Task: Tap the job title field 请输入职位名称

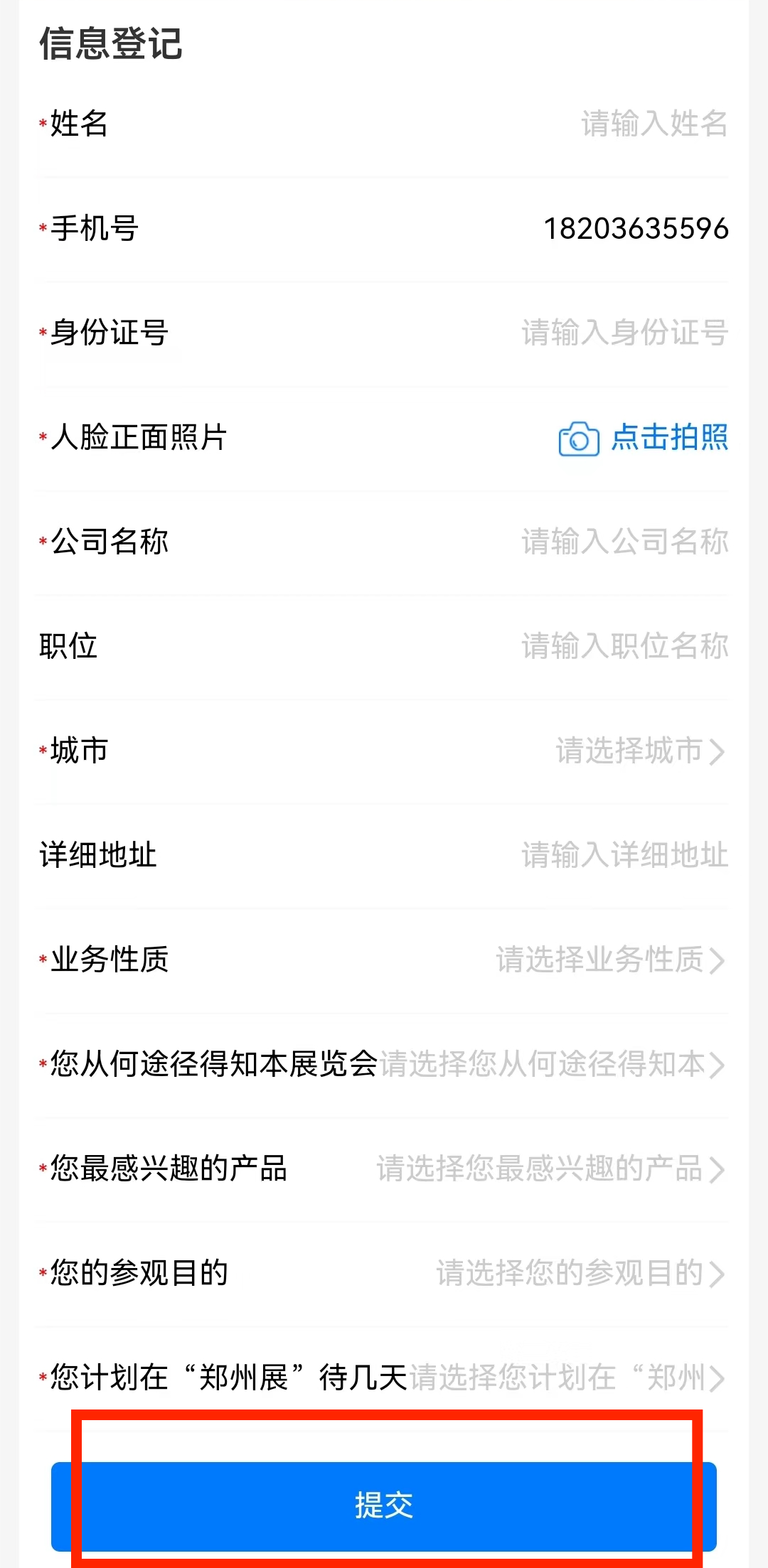Action: [624, 646]
